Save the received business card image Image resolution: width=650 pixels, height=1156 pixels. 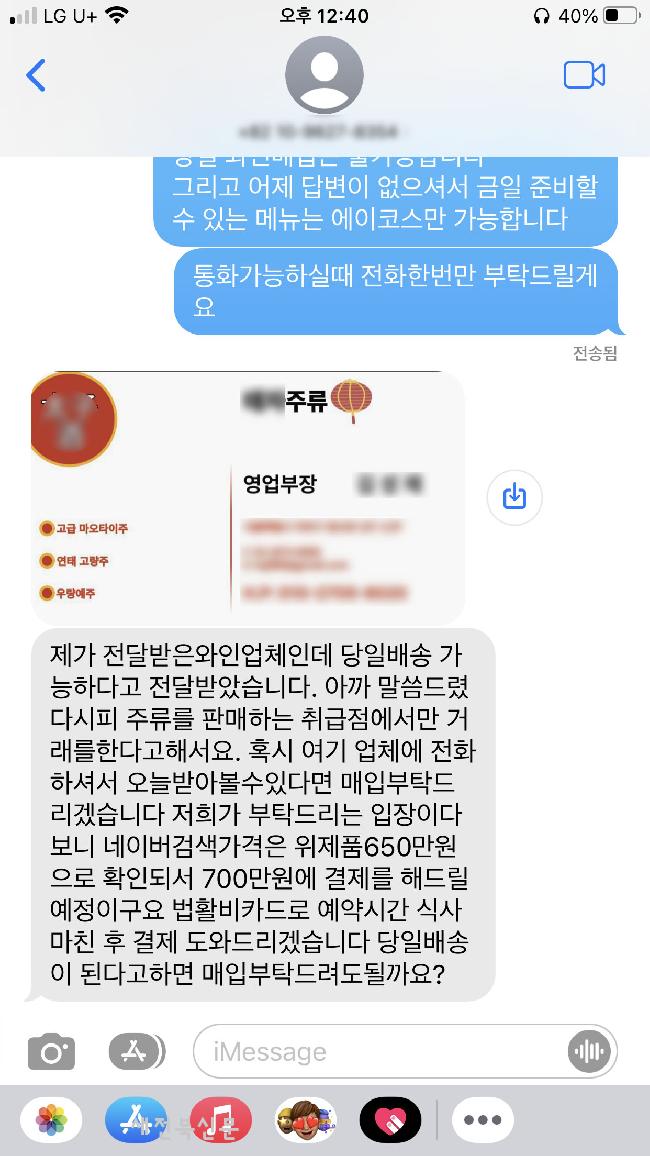pos(514,497)
